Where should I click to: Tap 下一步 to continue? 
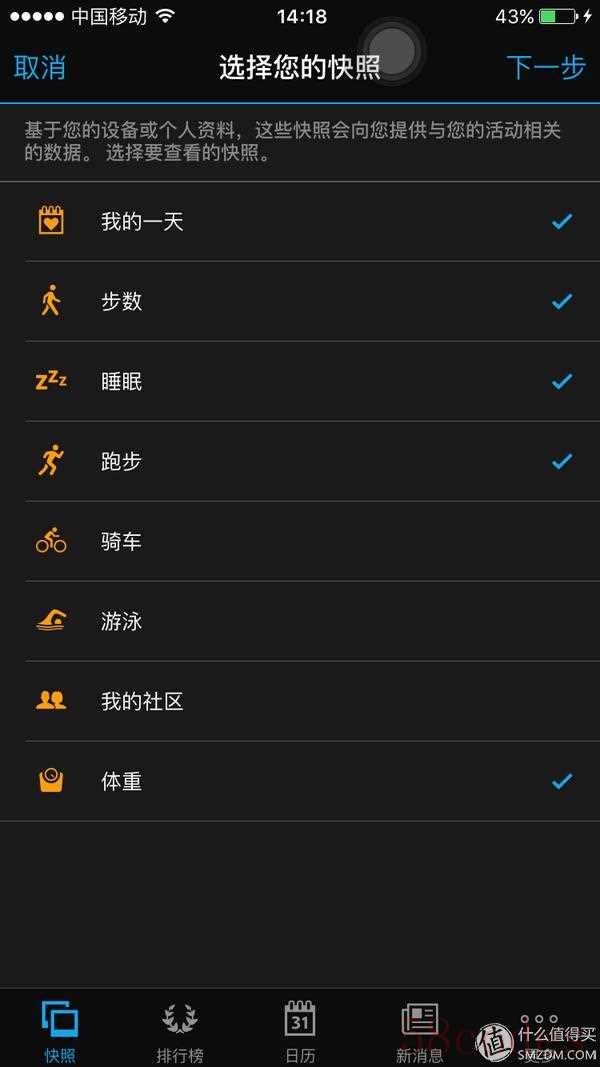click(546, 68)
